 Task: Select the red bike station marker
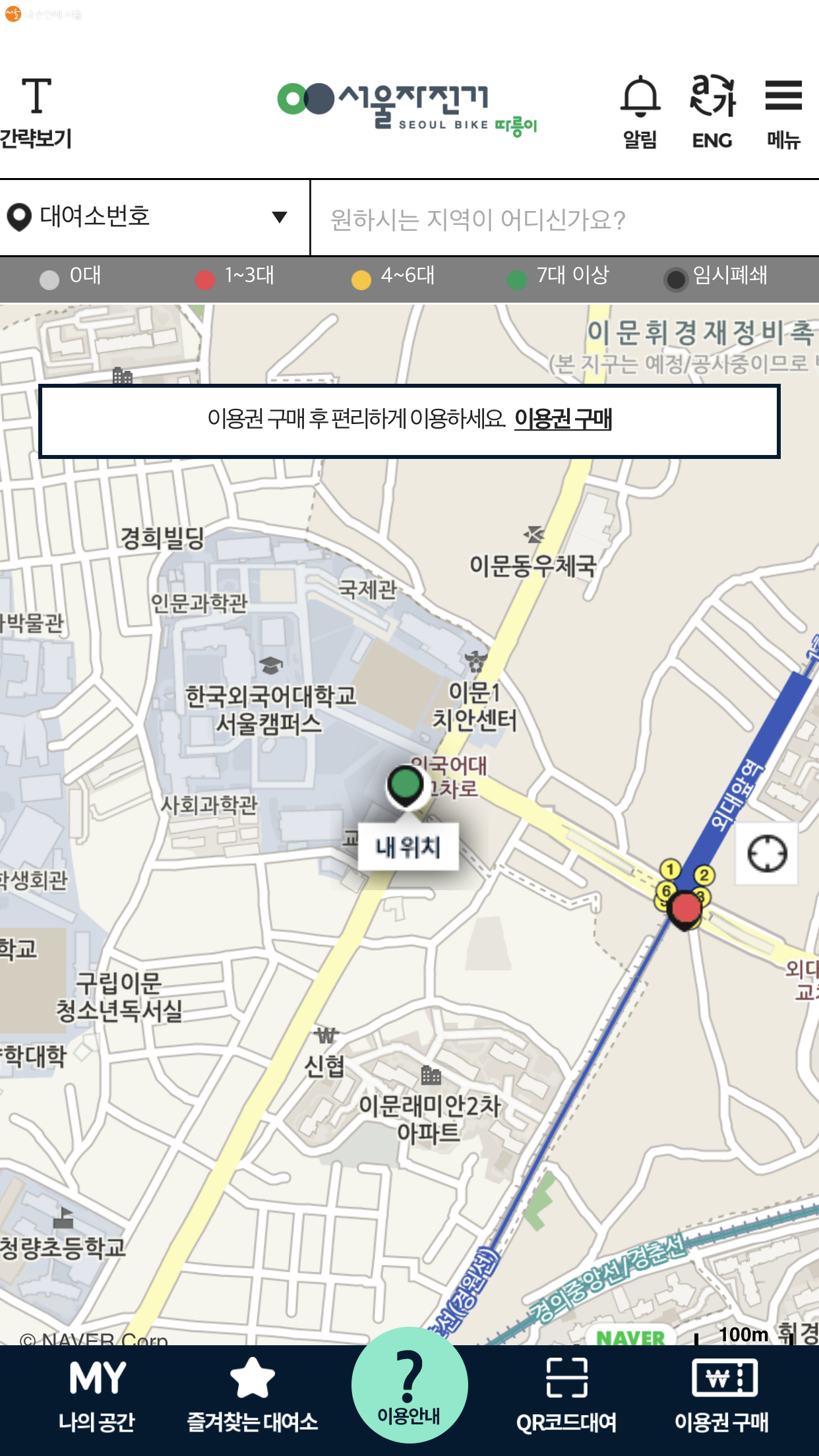pos(685,908)
